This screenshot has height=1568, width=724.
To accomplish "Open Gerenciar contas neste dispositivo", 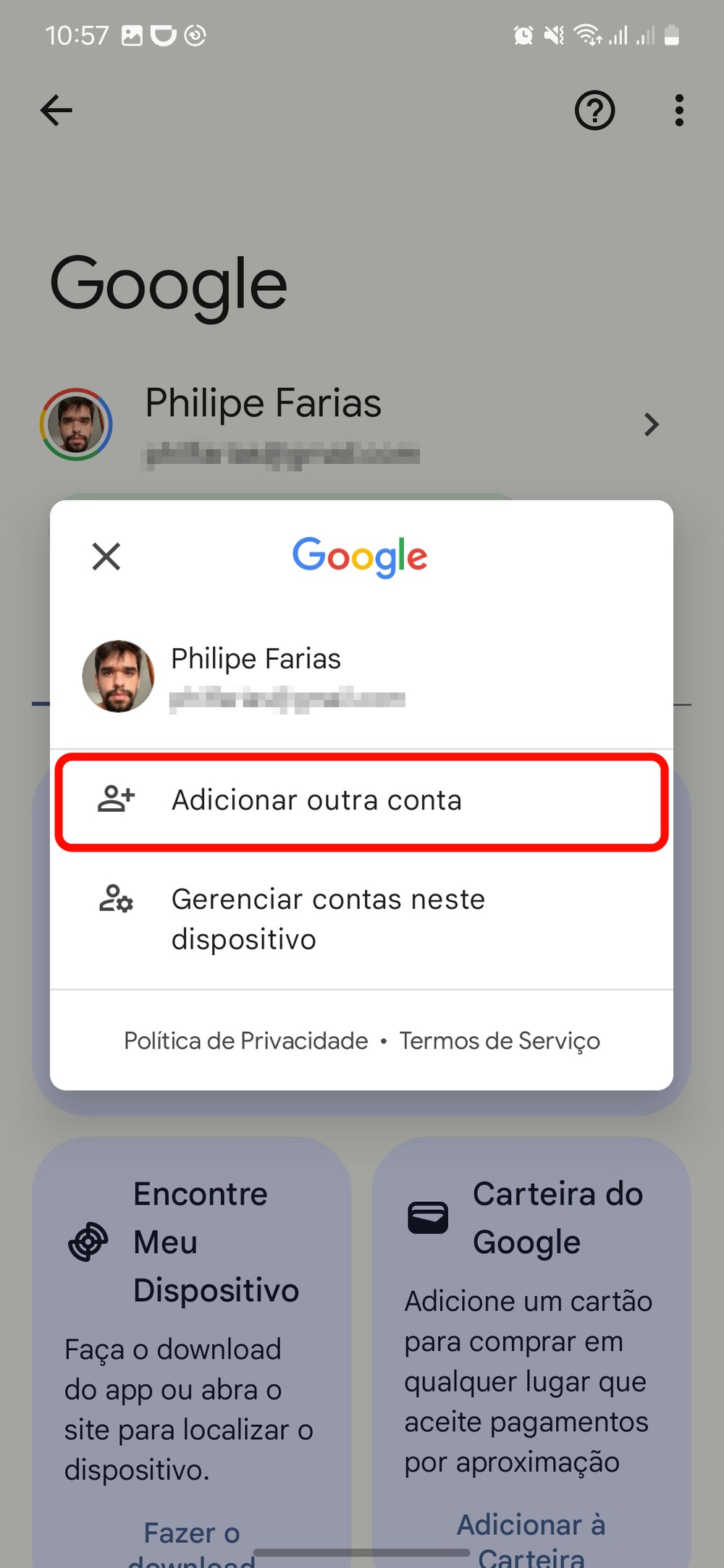I will 327,919.
